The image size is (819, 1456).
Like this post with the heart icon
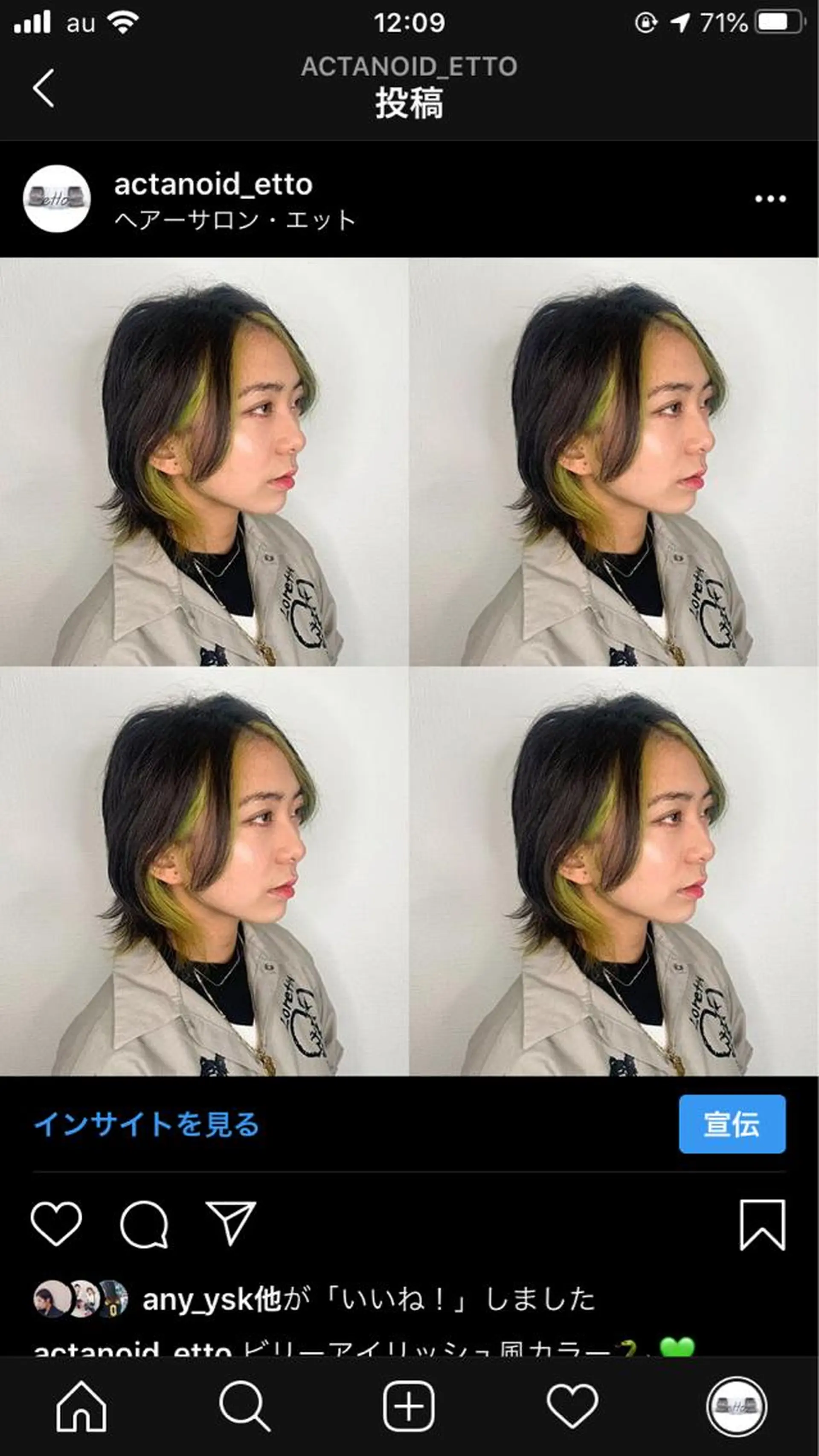click(56, 1224)
